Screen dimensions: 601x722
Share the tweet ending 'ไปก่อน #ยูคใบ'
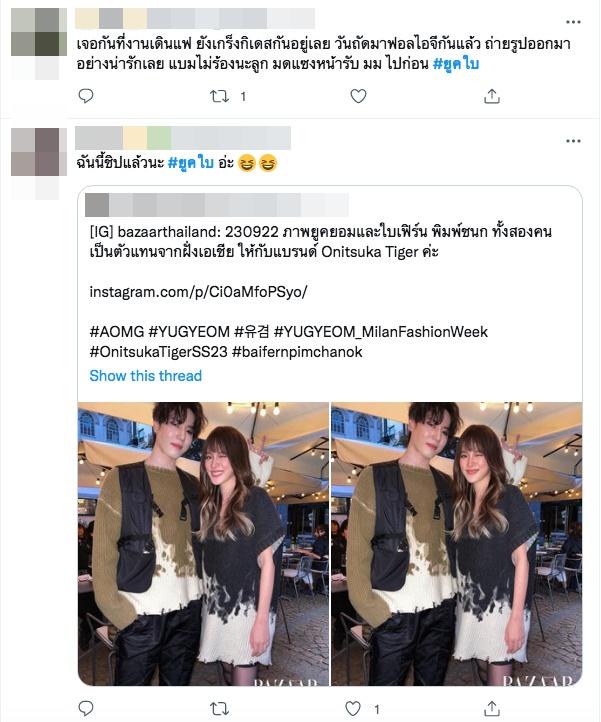[491, 96]
